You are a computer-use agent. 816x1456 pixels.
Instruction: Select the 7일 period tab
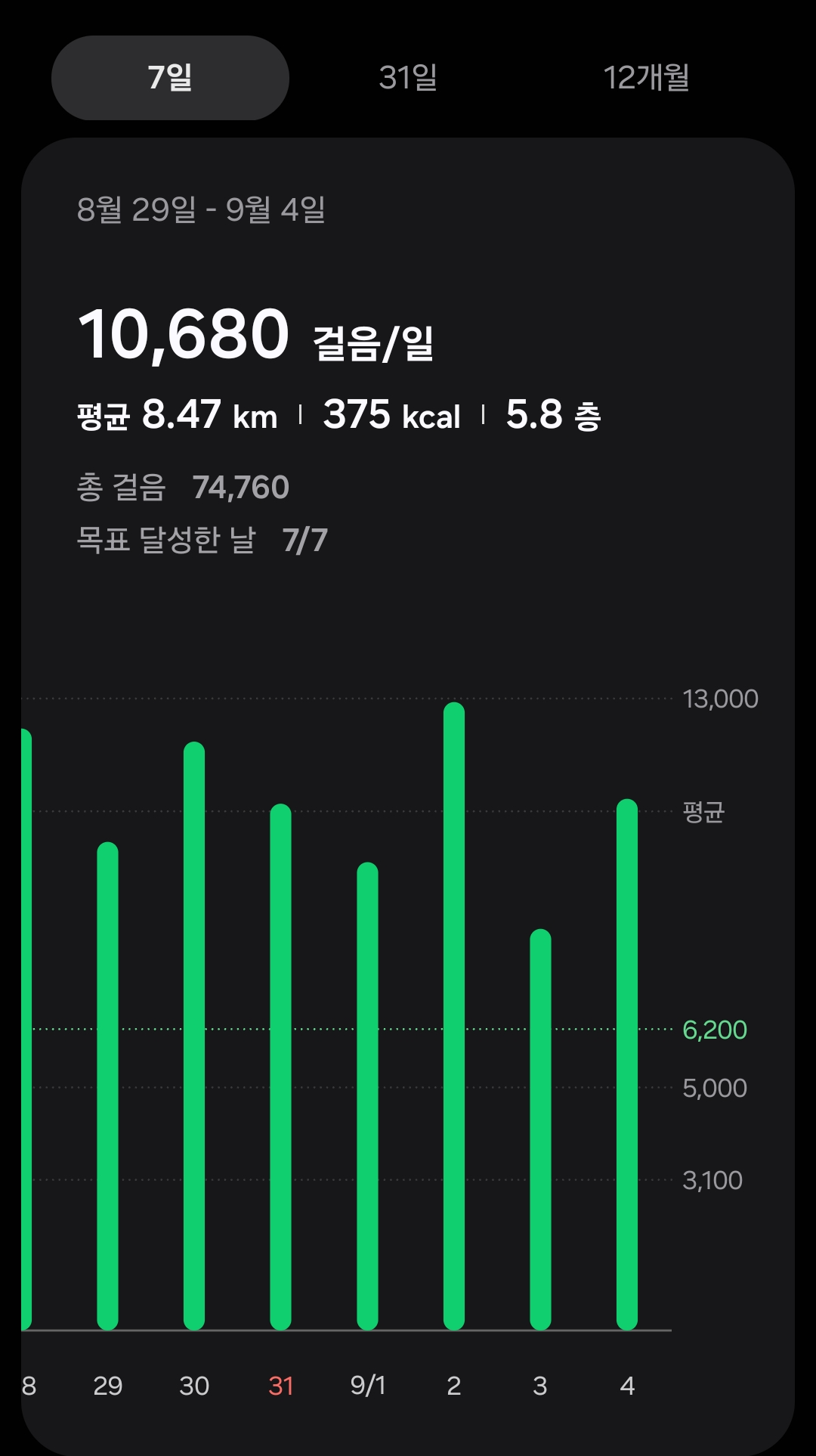(170, 78)
